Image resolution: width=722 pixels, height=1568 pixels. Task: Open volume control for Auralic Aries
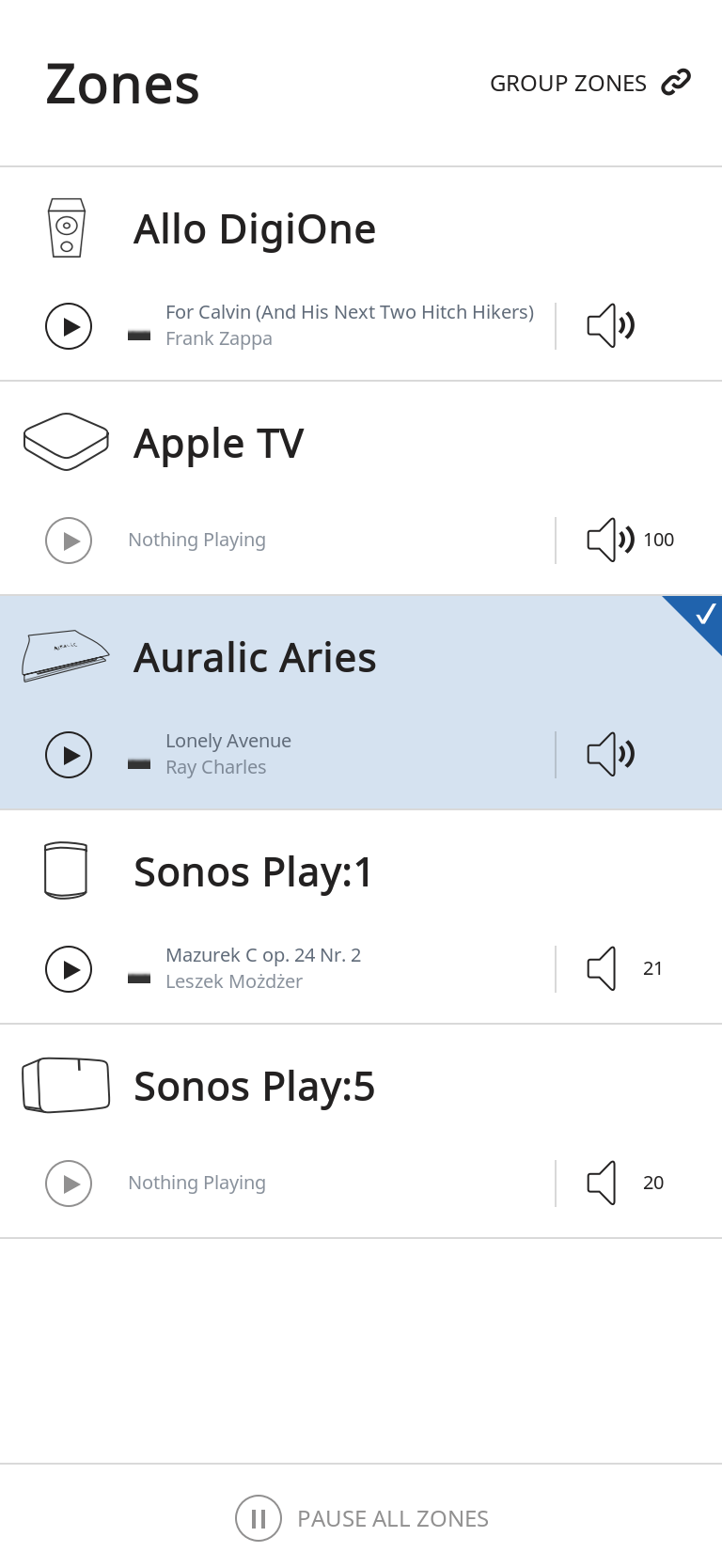(611, 754)
